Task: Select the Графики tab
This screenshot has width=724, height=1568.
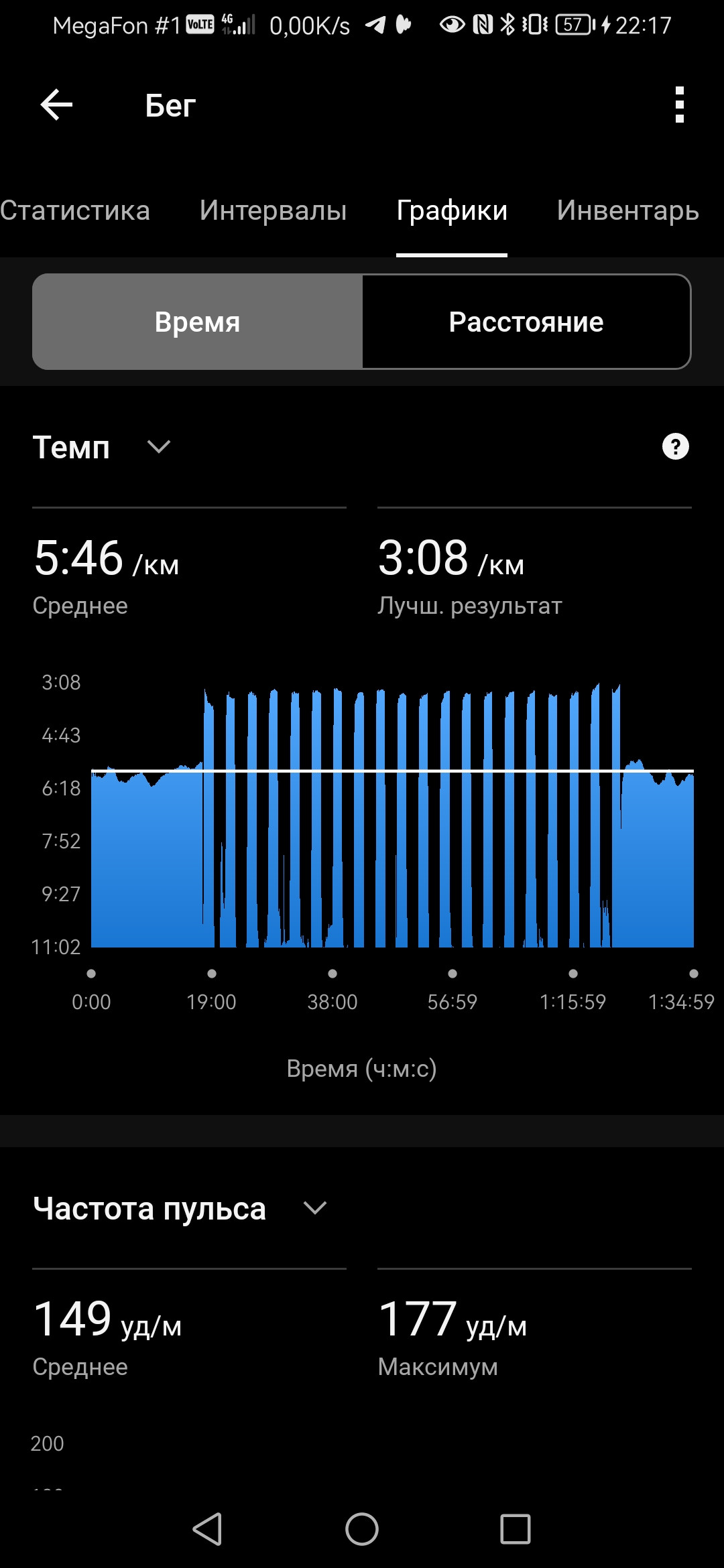Action: [452, 210]
